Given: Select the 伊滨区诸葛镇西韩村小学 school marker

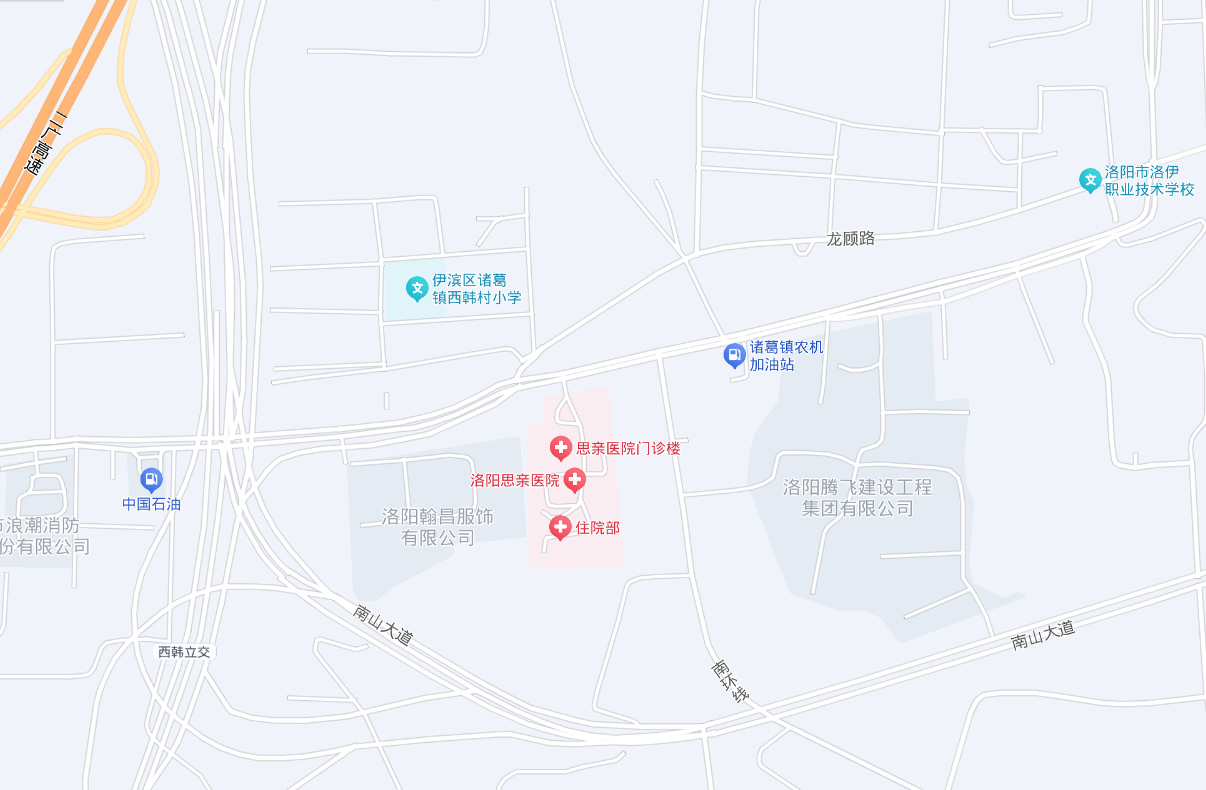Looking at the screenshot, I should pyautogui.click(x=417, y=289).
